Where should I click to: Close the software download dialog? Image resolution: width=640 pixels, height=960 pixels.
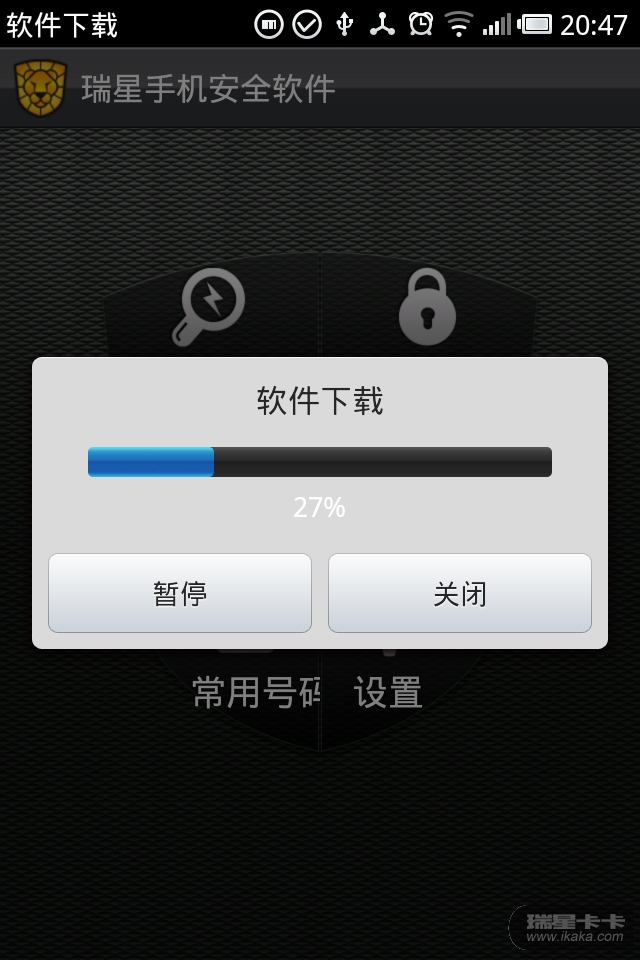click(x=460, y=593)
